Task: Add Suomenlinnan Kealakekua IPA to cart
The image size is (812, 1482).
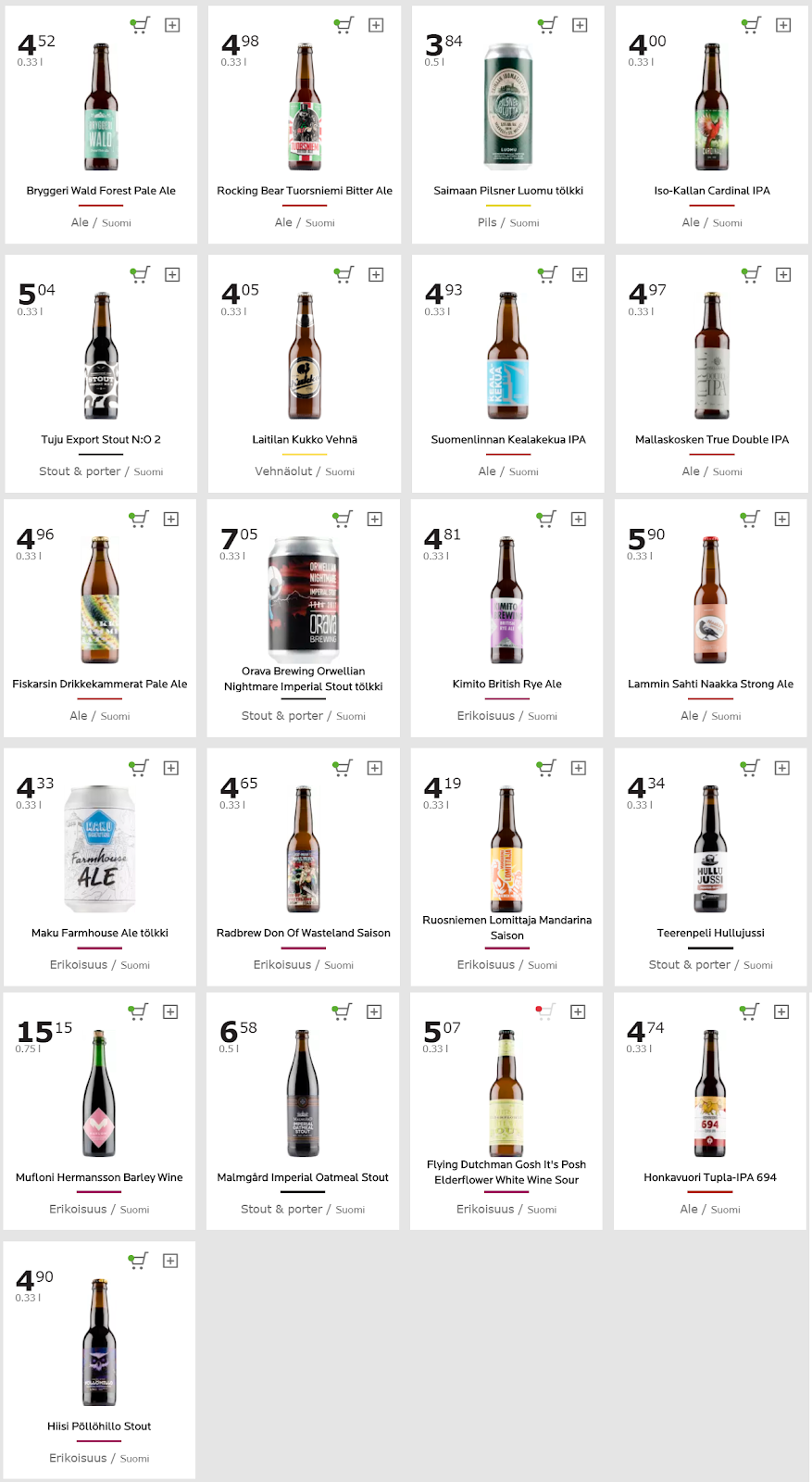Action: (547, 274)
